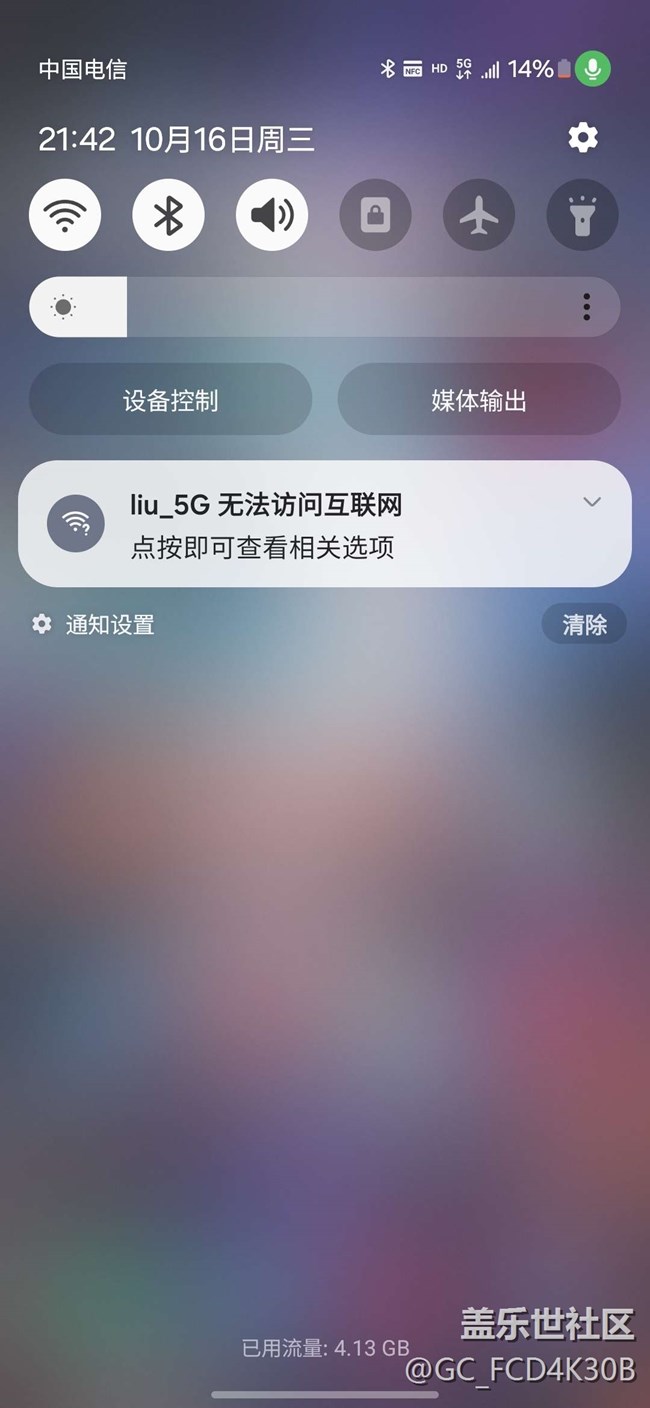Open 设备控制 panel
Screen dimensions: 650x1408
(x=170, y=400)
